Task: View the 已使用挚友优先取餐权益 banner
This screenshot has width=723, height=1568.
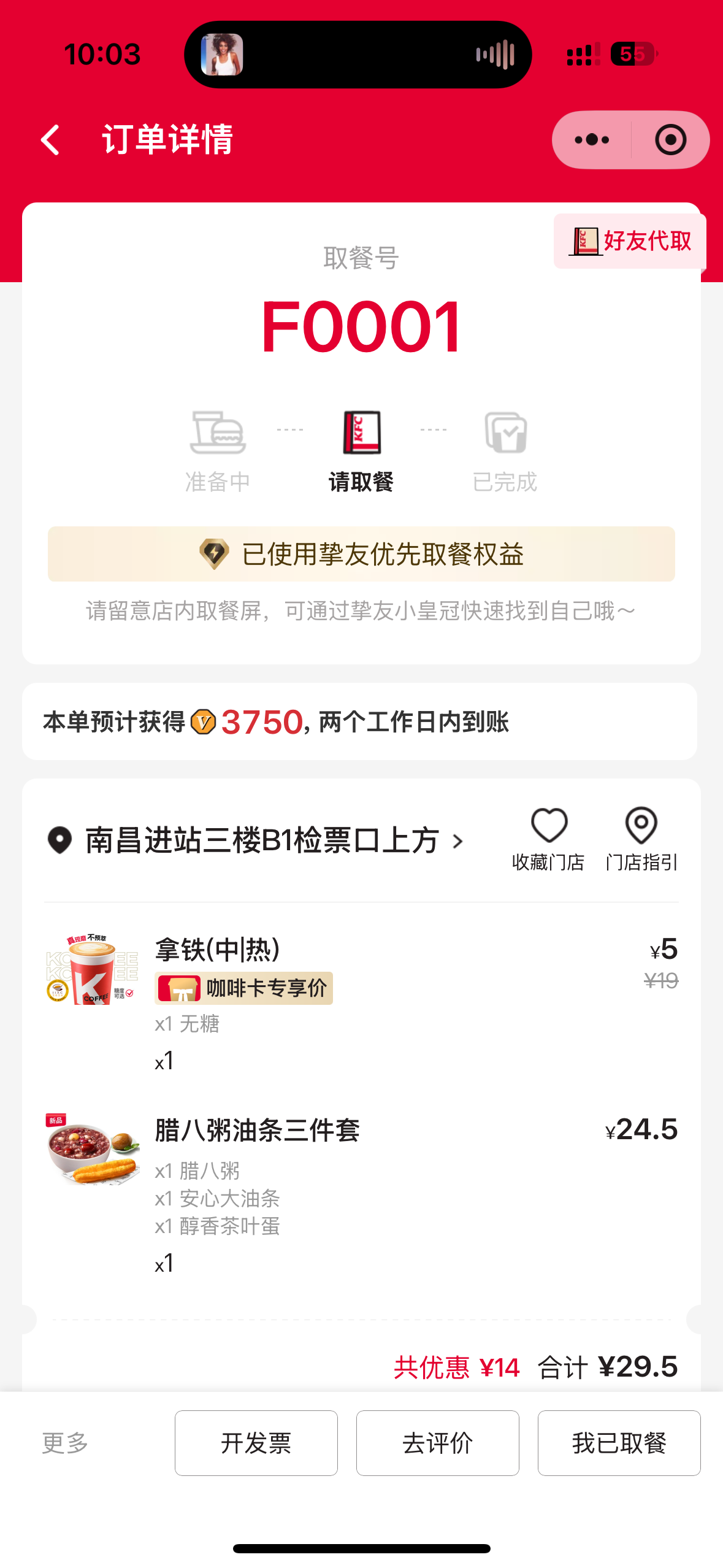Action: tap(361, 554)
